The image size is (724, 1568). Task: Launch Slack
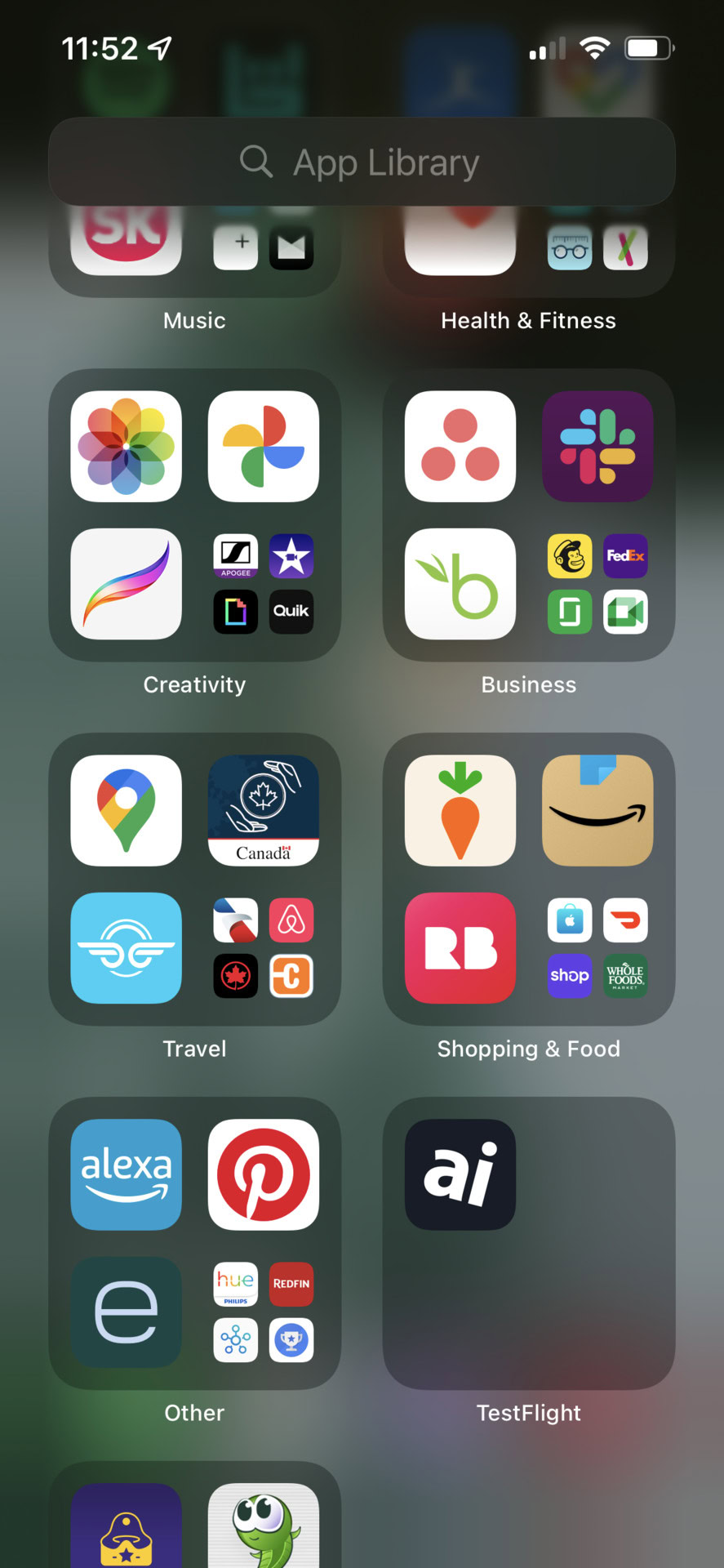coord(597,447)
